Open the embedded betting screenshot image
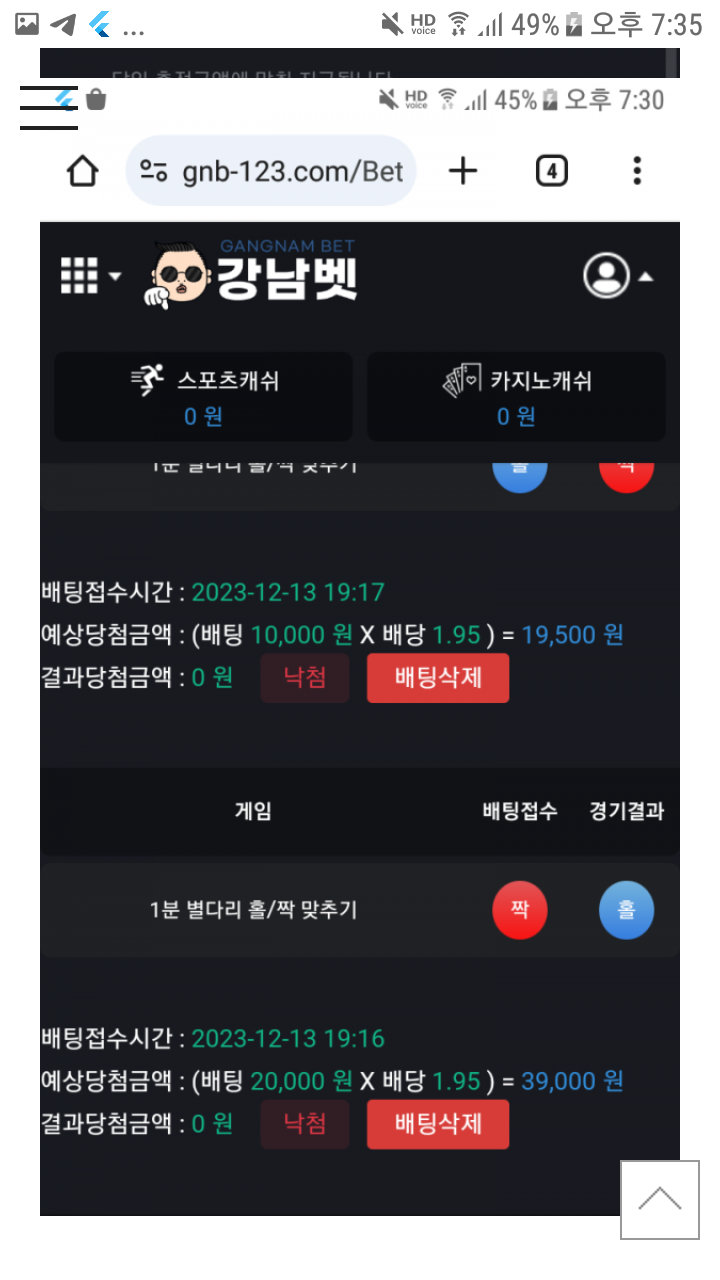Image resolution: width=720 pixels, height=1280 pixels. click(360, 640)
